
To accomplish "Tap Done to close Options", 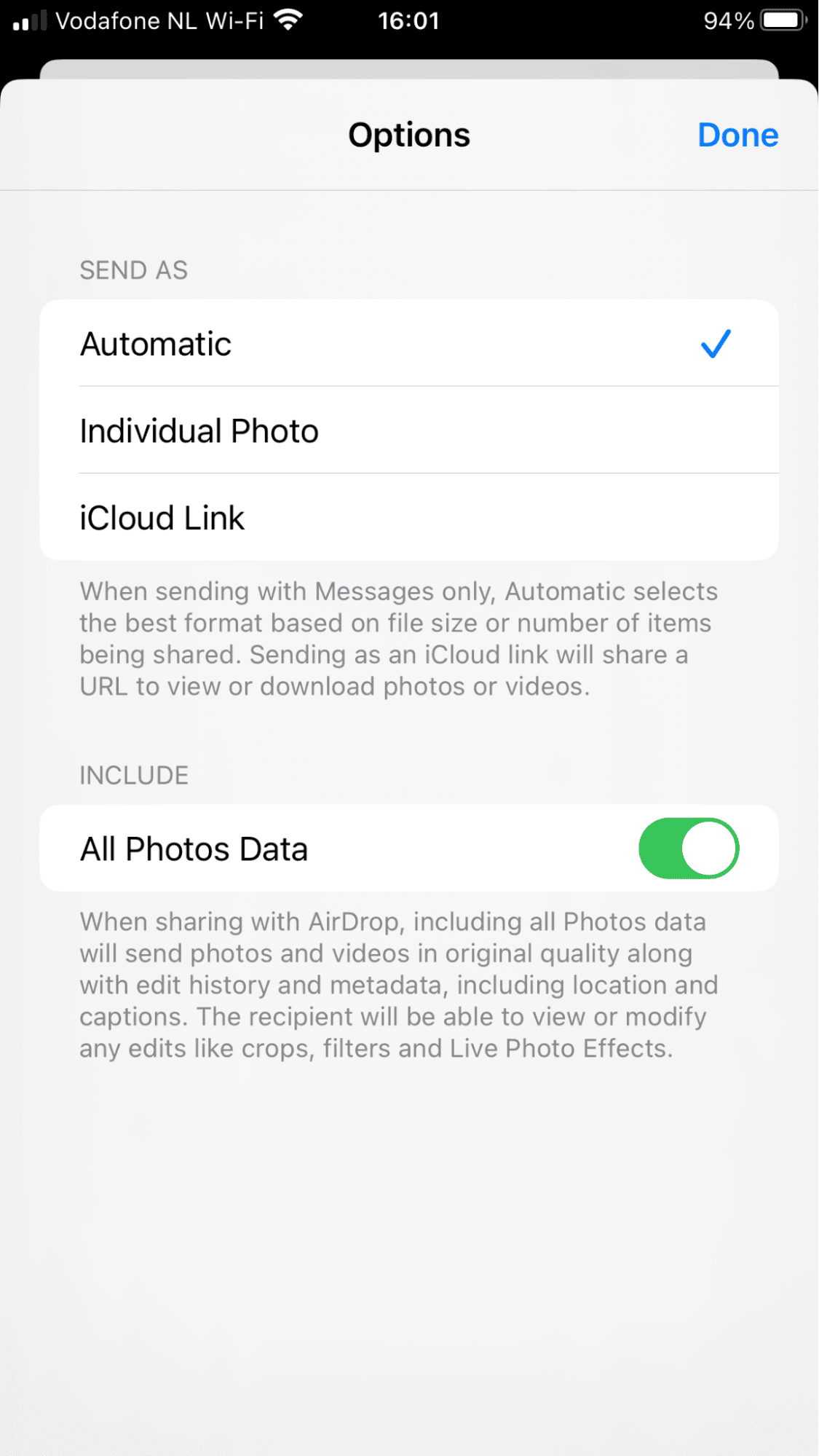I will (737, 135).
